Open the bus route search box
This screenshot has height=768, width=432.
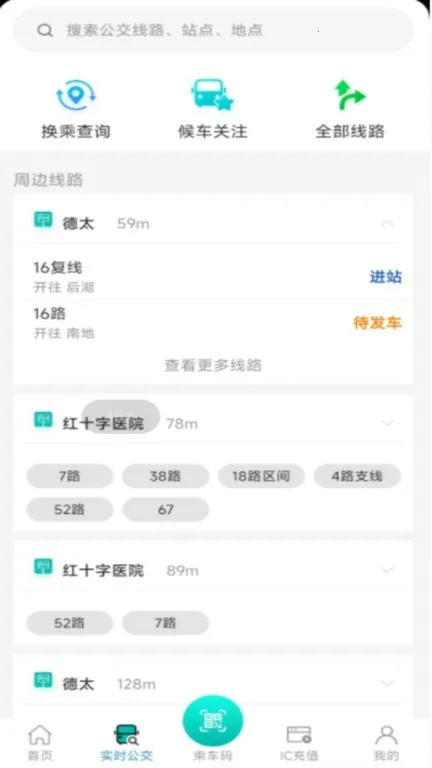click(213, 30)
